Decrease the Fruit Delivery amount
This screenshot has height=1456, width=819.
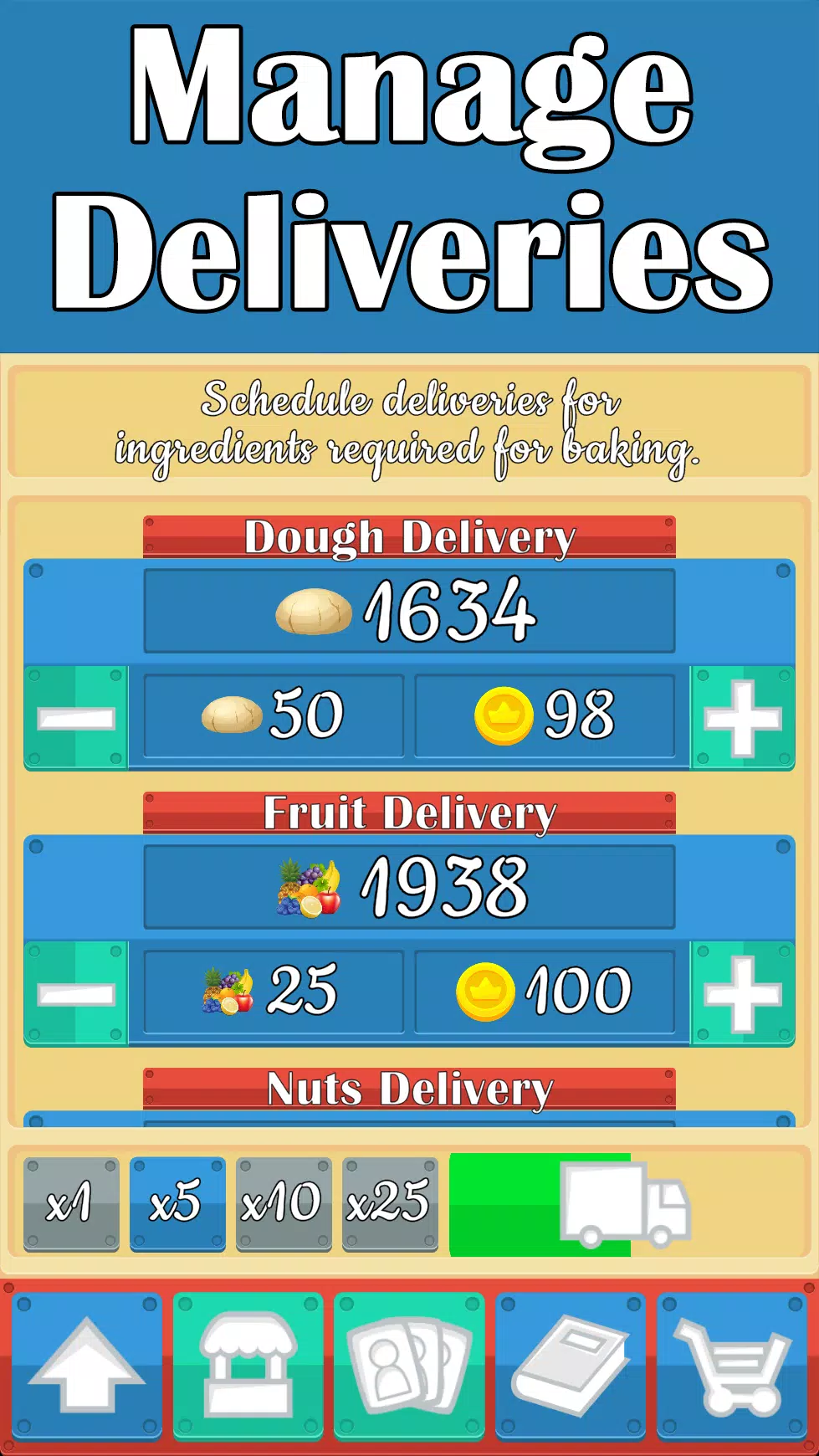click(x=75, y=993)
